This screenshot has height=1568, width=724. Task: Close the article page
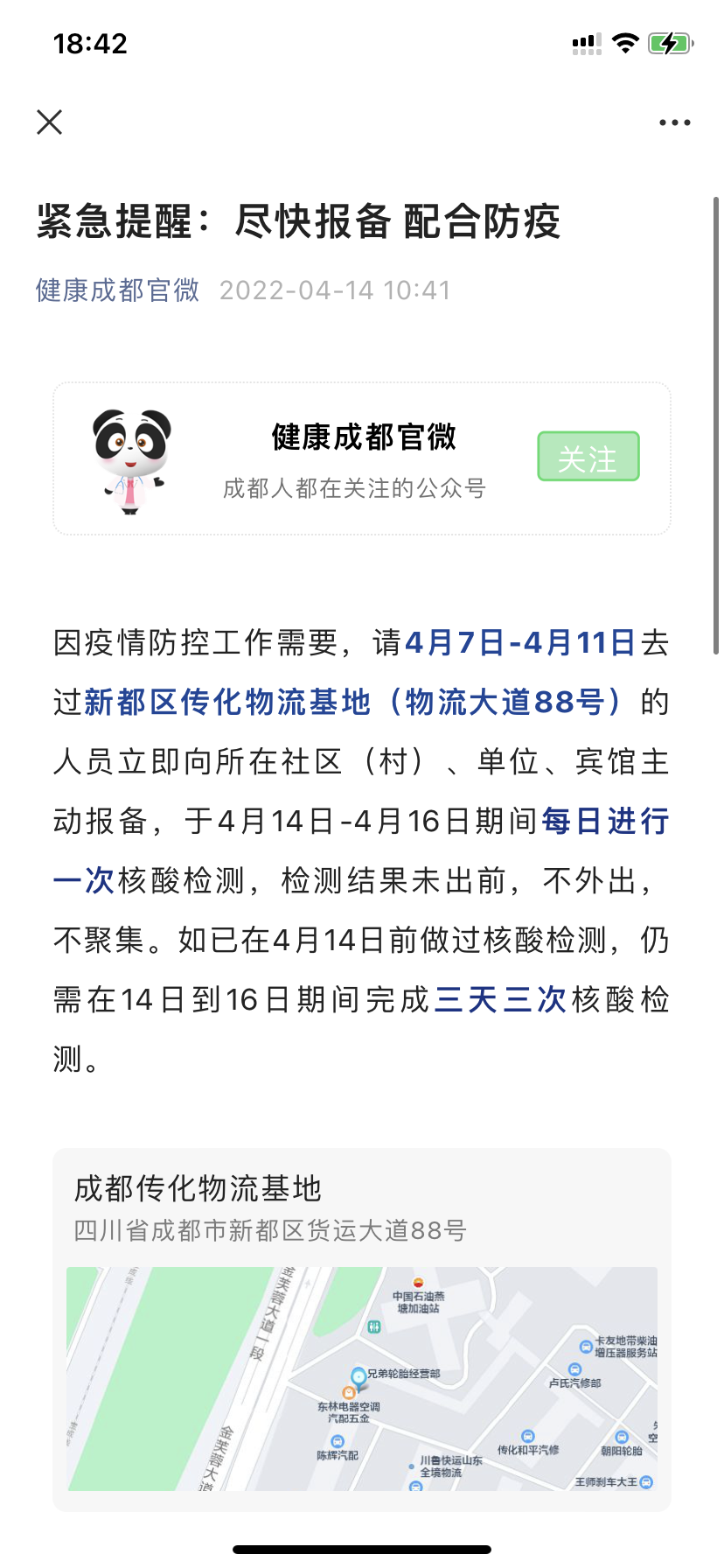[50, 122]
